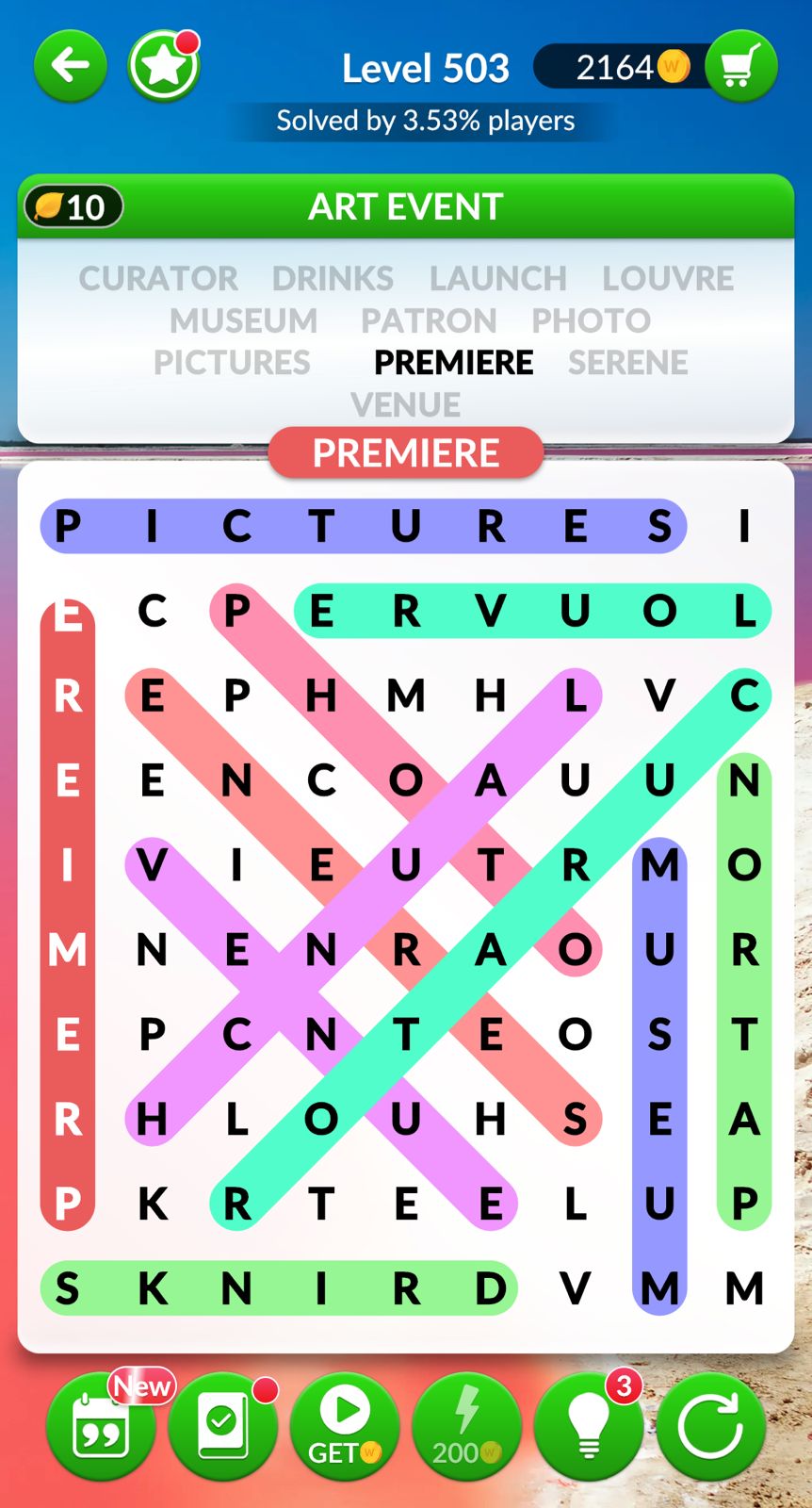Watch a video to get coins
This screenshot has height=1508, width=812.
(x=345, y=1427)
